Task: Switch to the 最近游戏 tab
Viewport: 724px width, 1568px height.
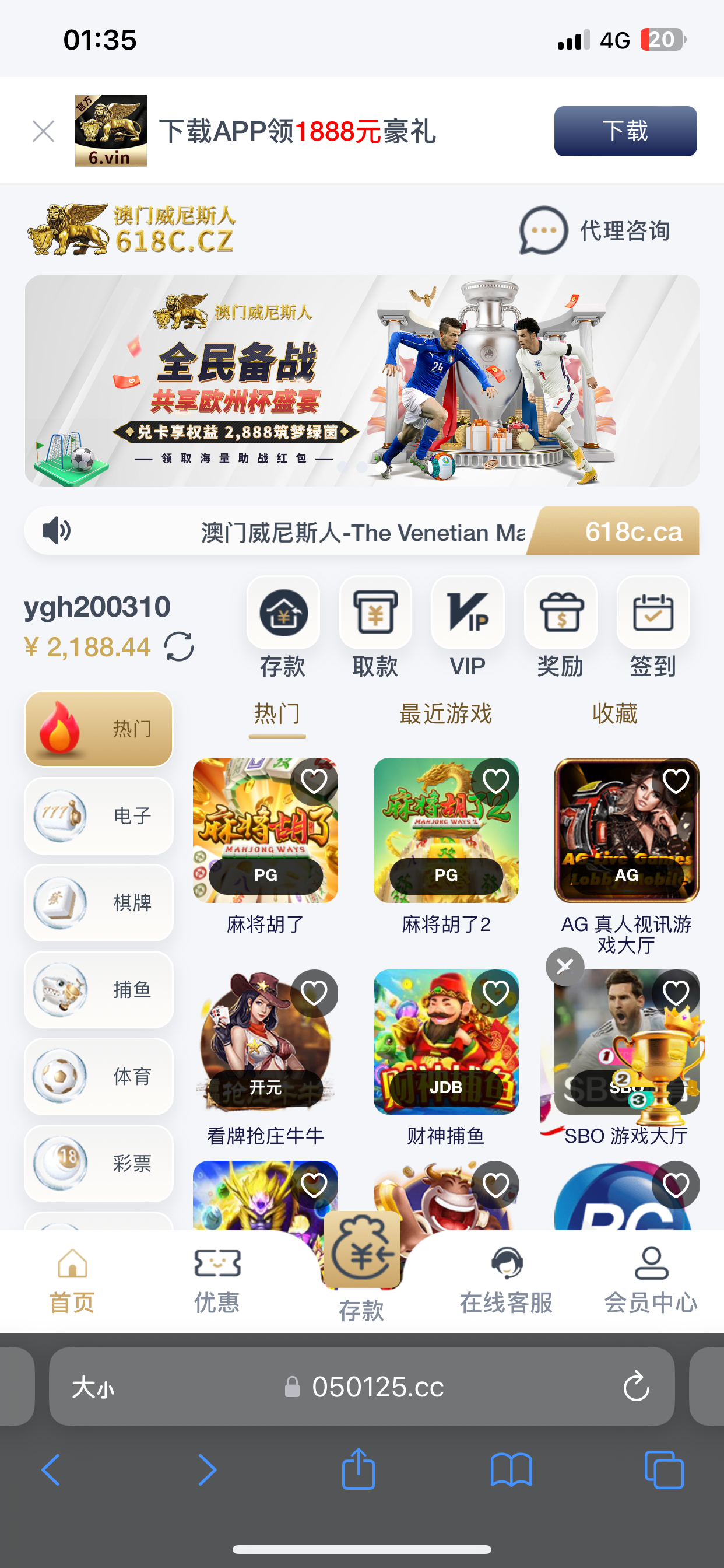Action: pos(445,714)
